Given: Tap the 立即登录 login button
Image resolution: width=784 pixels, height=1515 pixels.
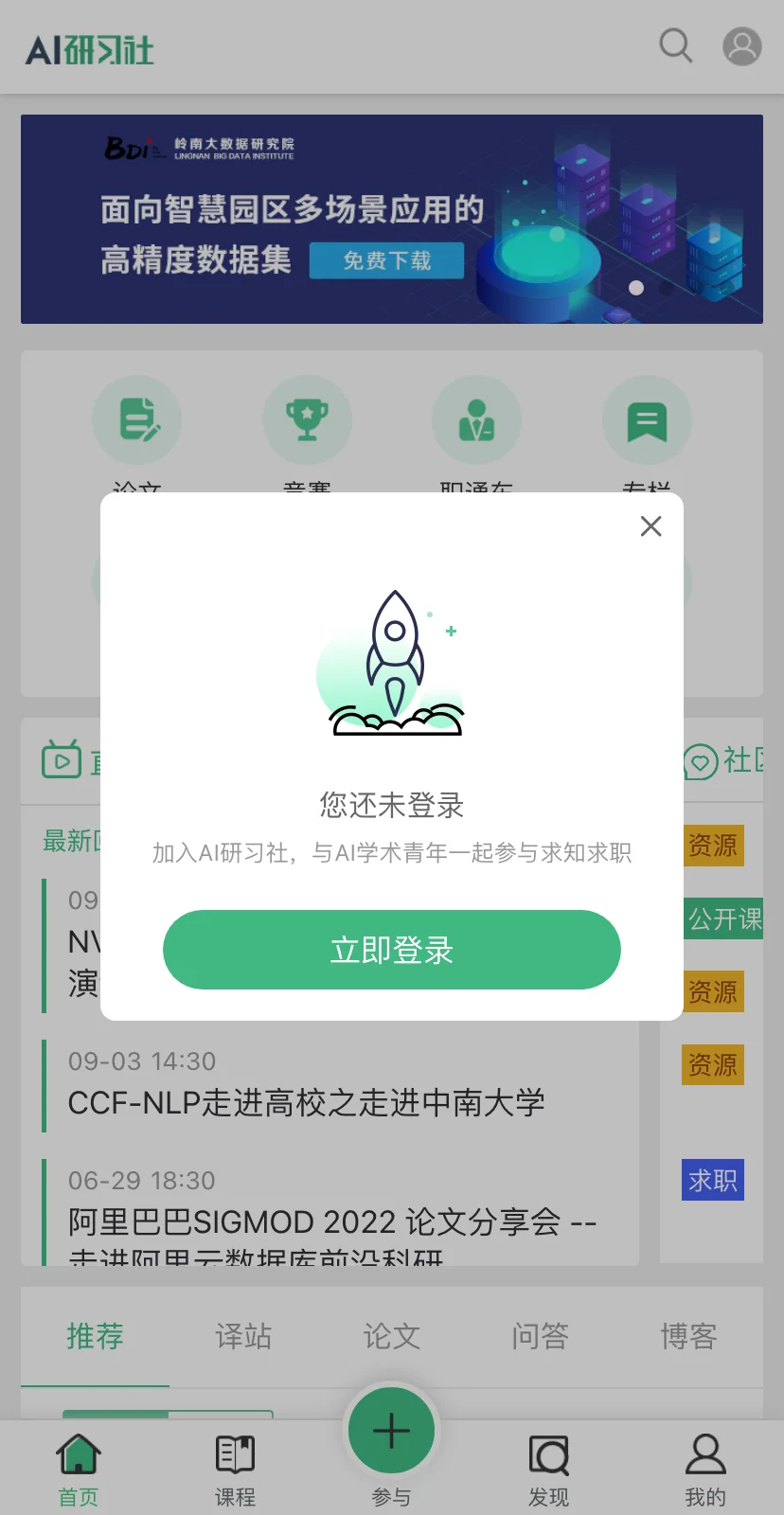Looking at the screenshot, I should coord(391,950).
